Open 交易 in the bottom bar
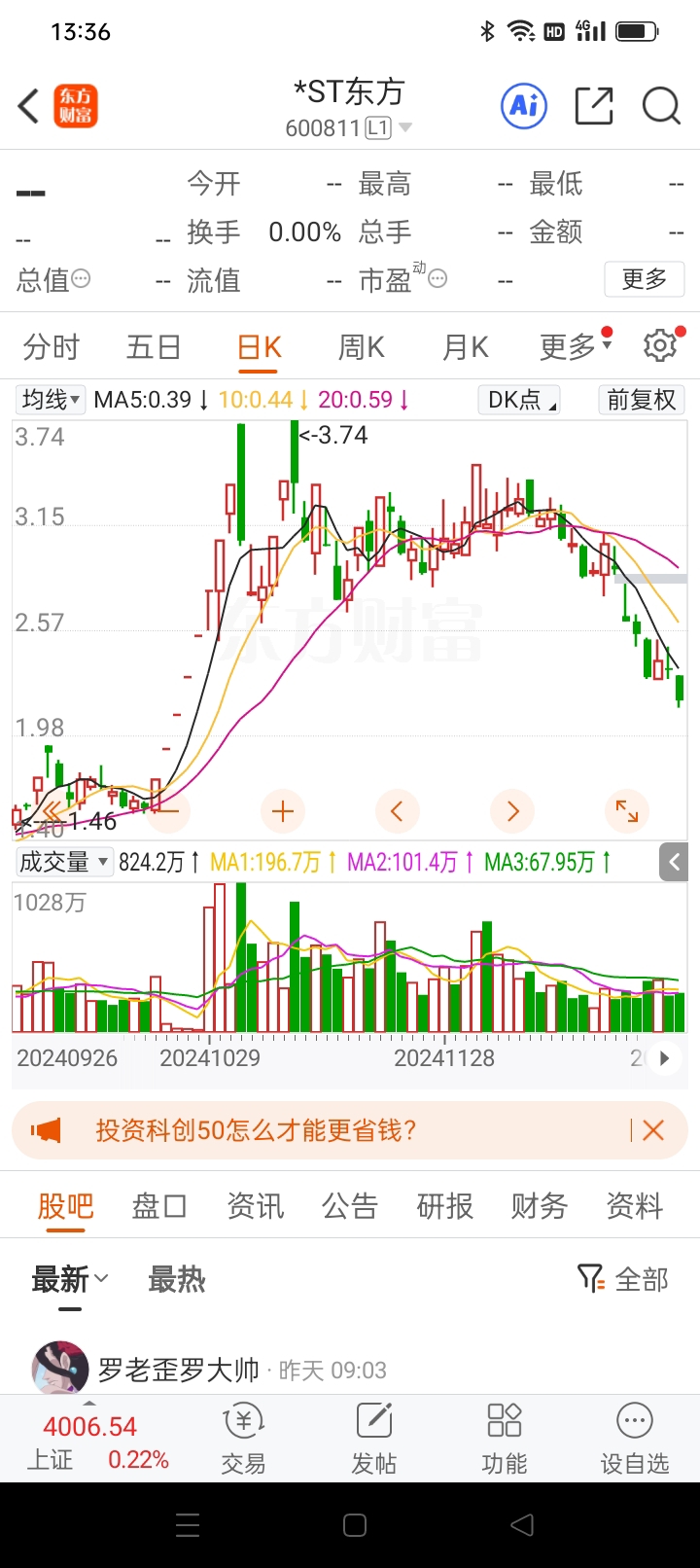700x1568 pixels. (x=243, y=1438)
